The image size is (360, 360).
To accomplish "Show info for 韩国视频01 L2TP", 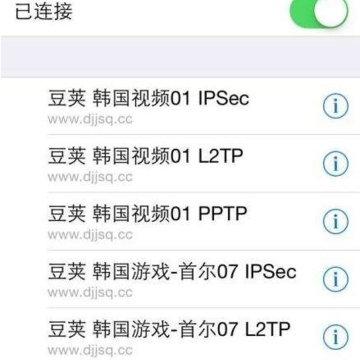I will pyautogui.click(x=336, y=164).
